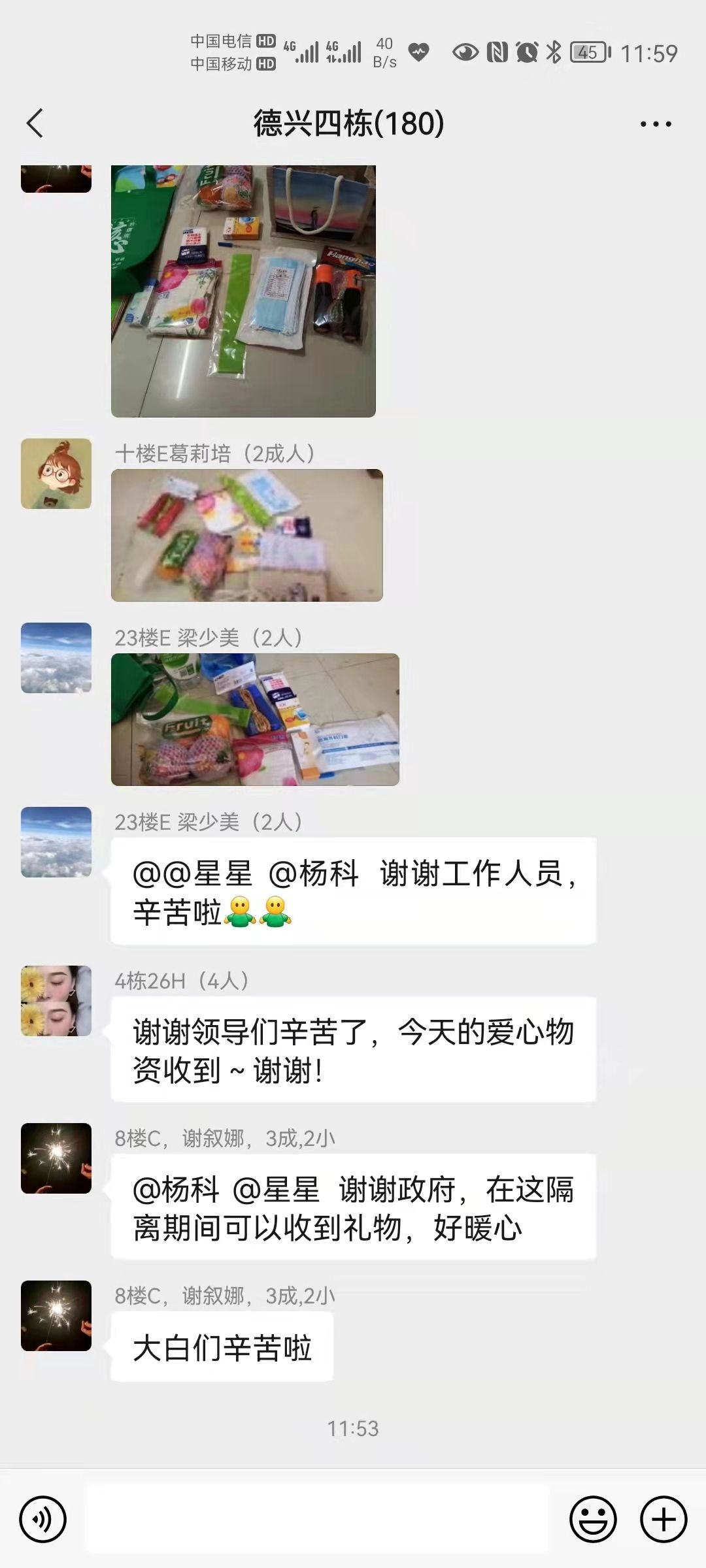Open the emoji picker
Image resolution: width=706 pixels, height=1568 pixels.
593,1519
